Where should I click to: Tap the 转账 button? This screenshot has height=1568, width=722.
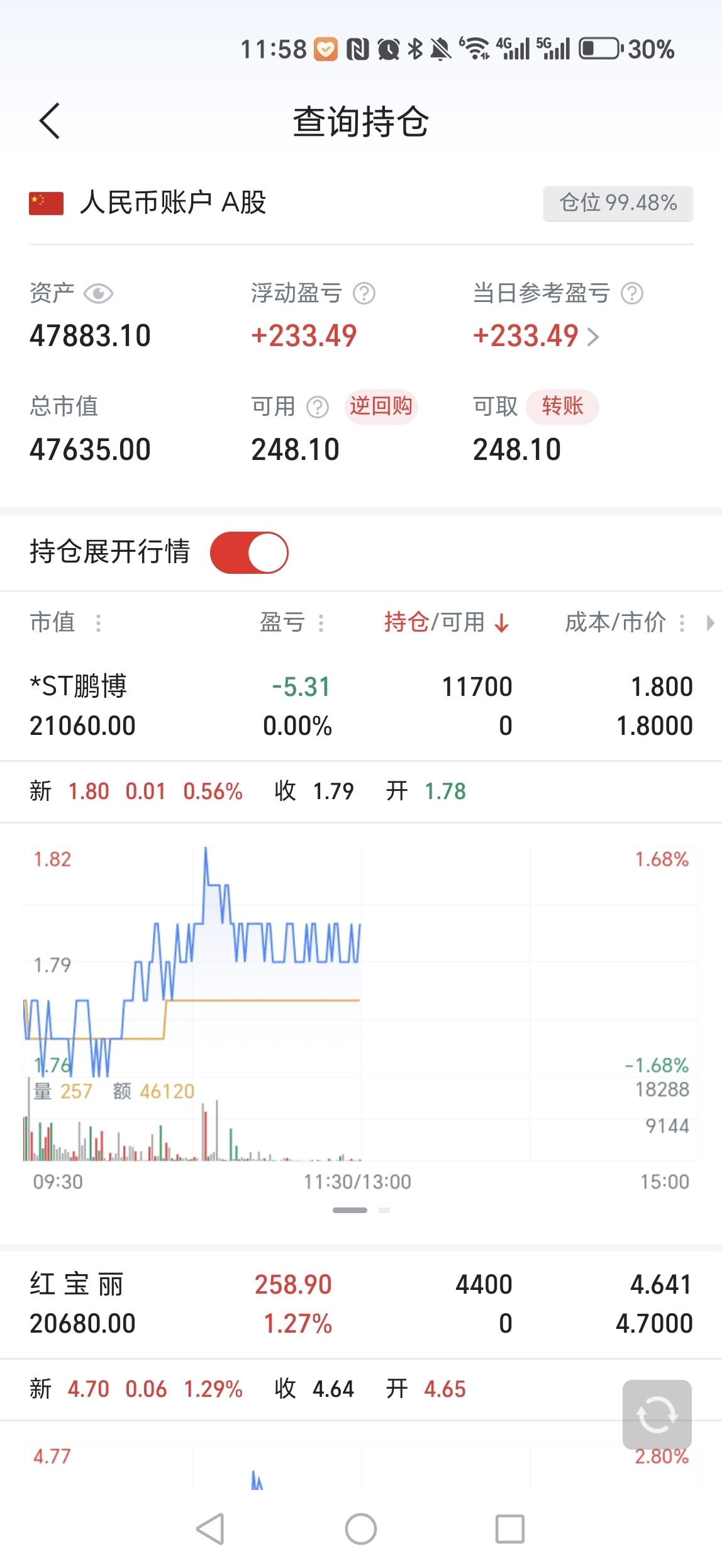pyautogui.click(x=562, y=406)
